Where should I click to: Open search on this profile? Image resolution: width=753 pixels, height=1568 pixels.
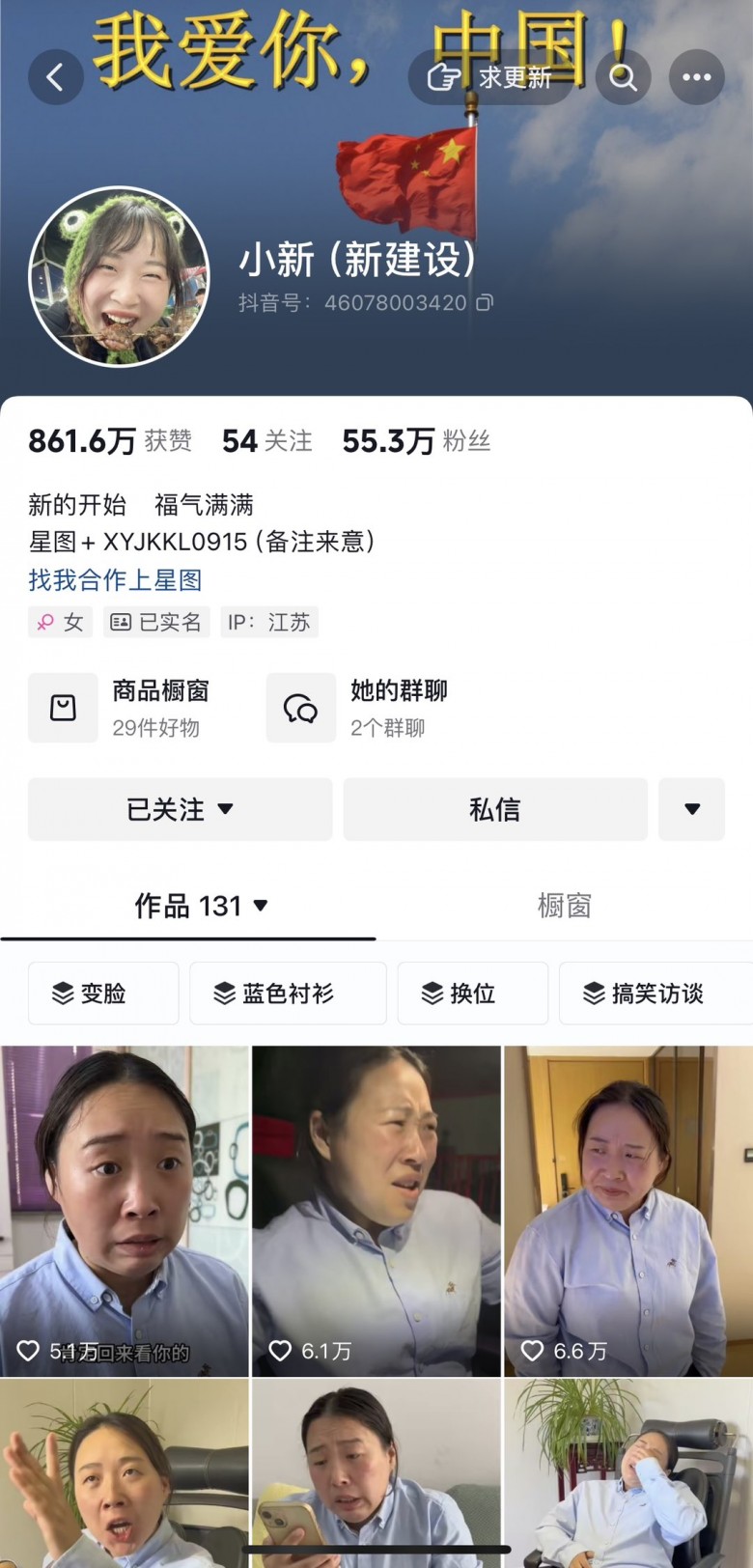coord(624,77)
